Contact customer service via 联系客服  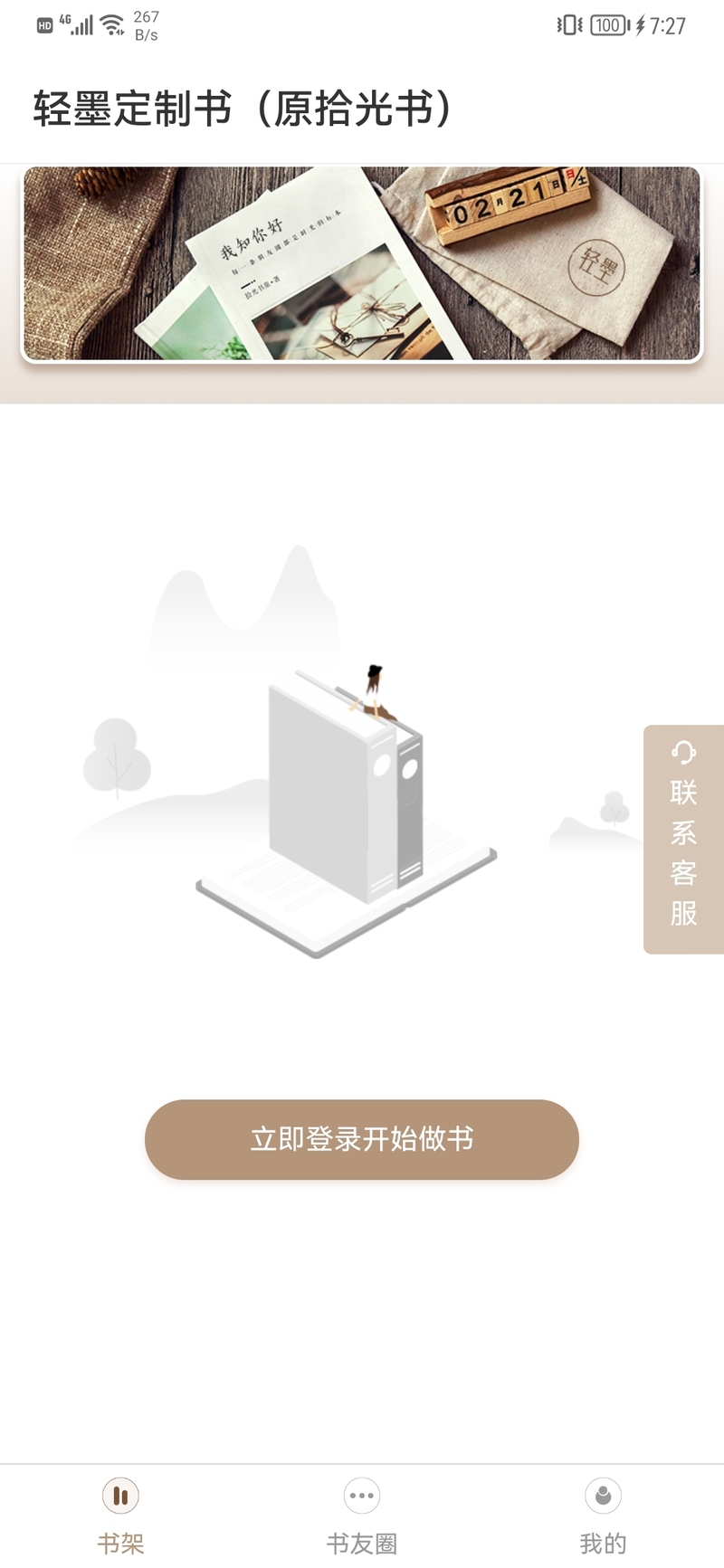pos(683,839)
